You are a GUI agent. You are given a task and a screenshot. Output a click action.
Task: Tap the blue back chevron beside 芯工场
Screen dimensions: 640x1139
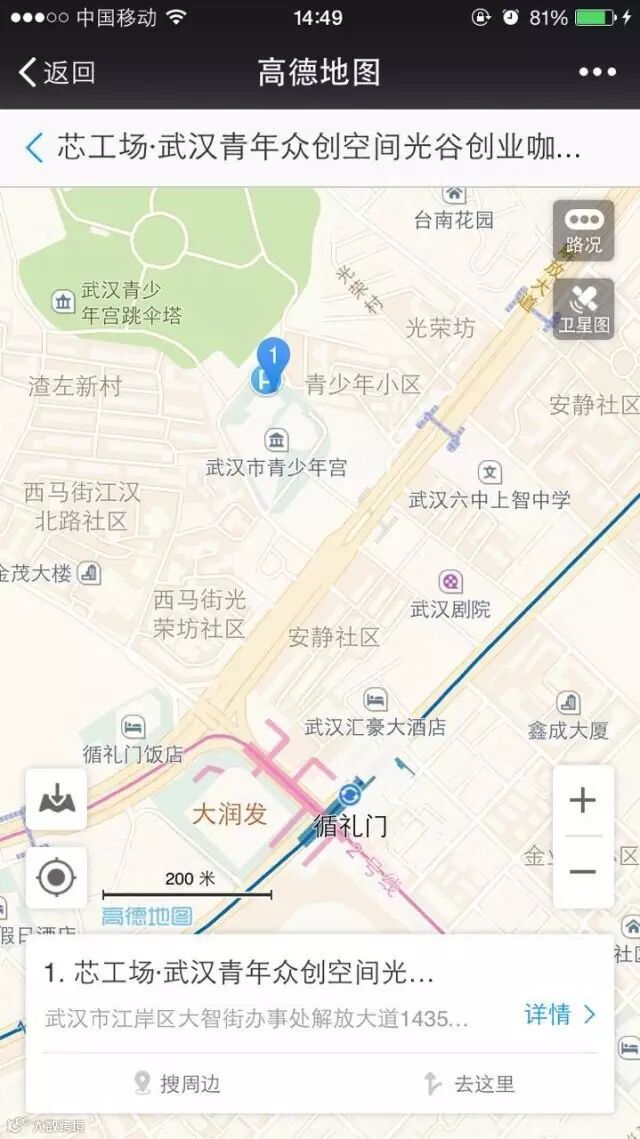(34, 148)
